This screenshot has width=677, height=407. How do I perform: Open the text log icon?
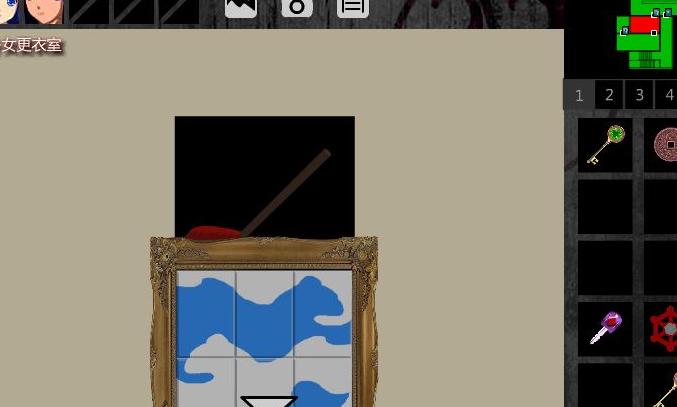[352, 8]
